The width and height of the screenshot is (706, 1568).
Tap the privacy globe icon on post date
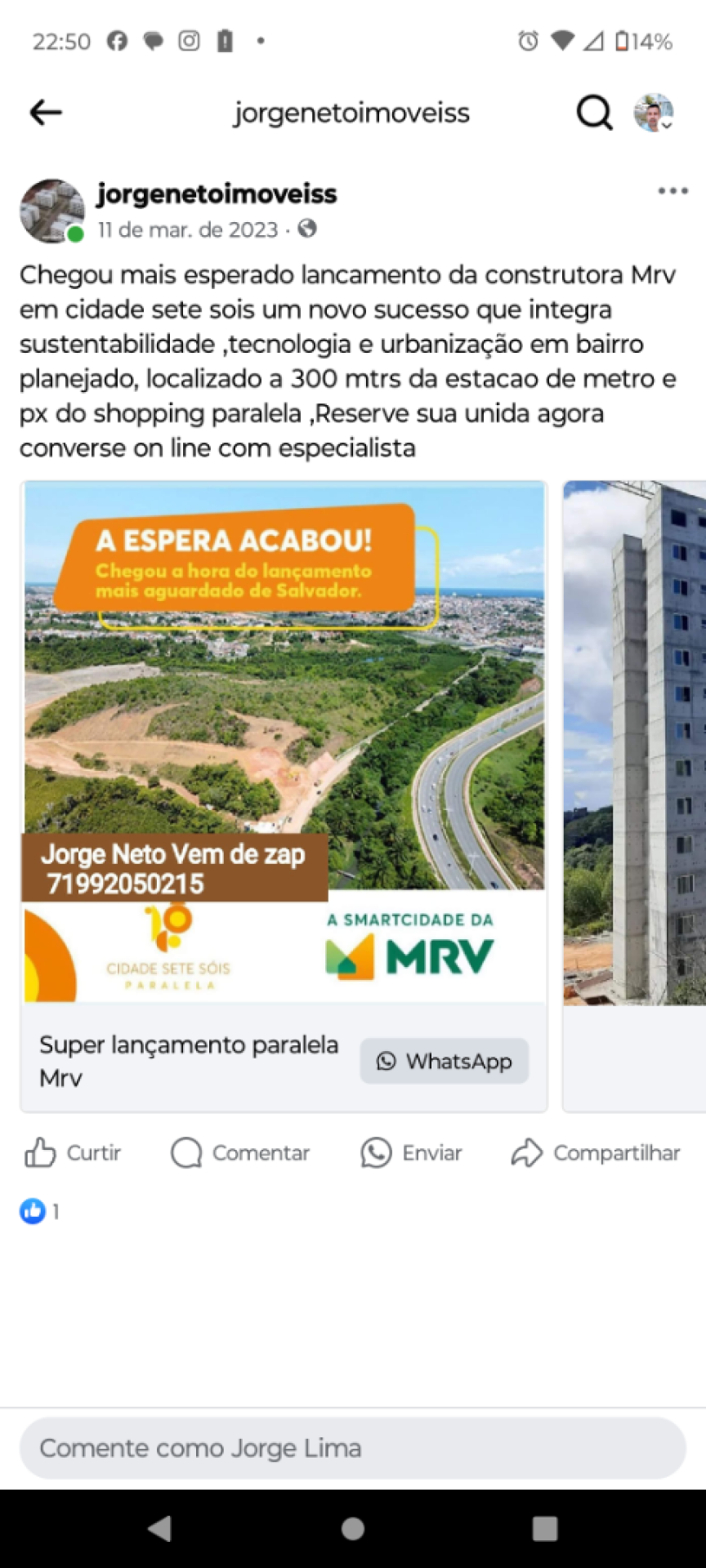(307, 229)
